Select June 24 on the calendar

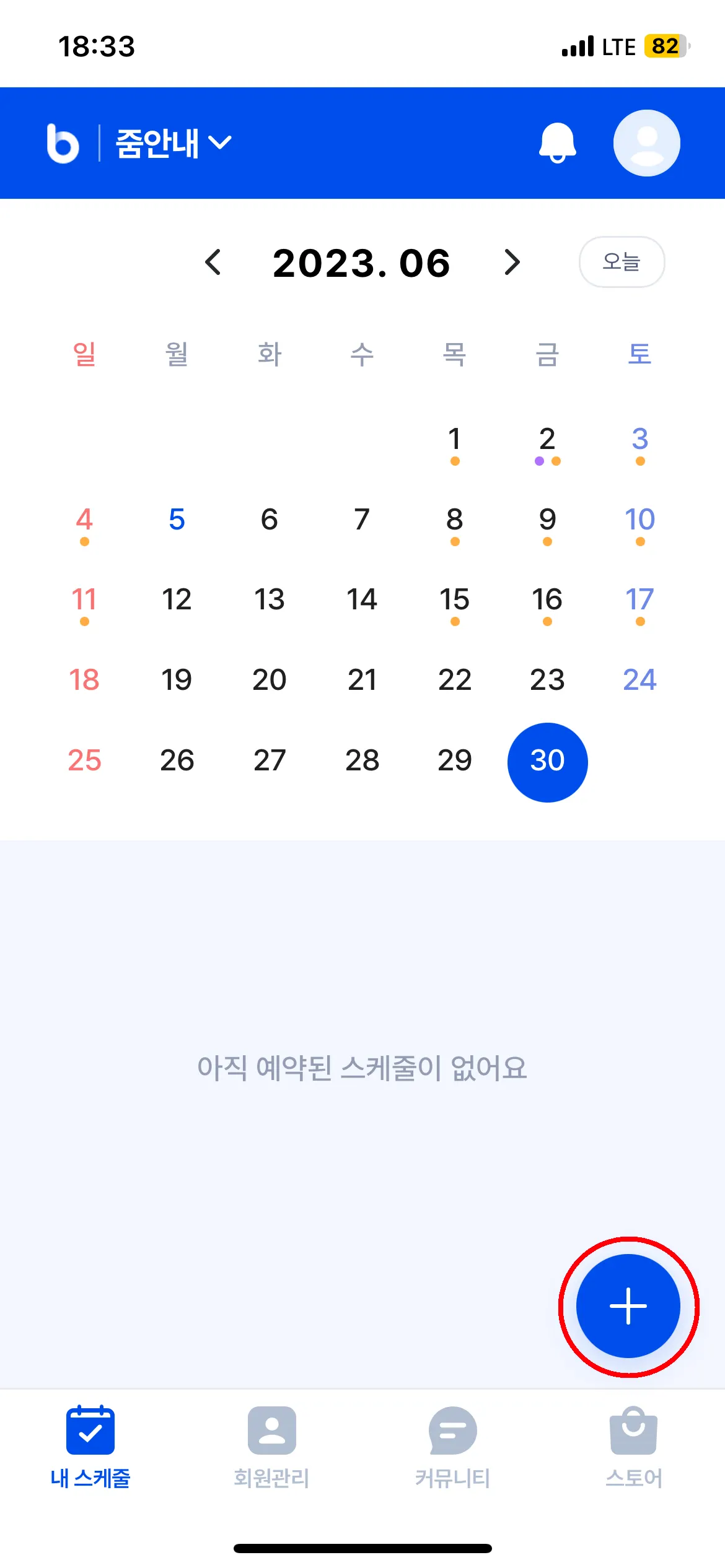coord(639,680)
